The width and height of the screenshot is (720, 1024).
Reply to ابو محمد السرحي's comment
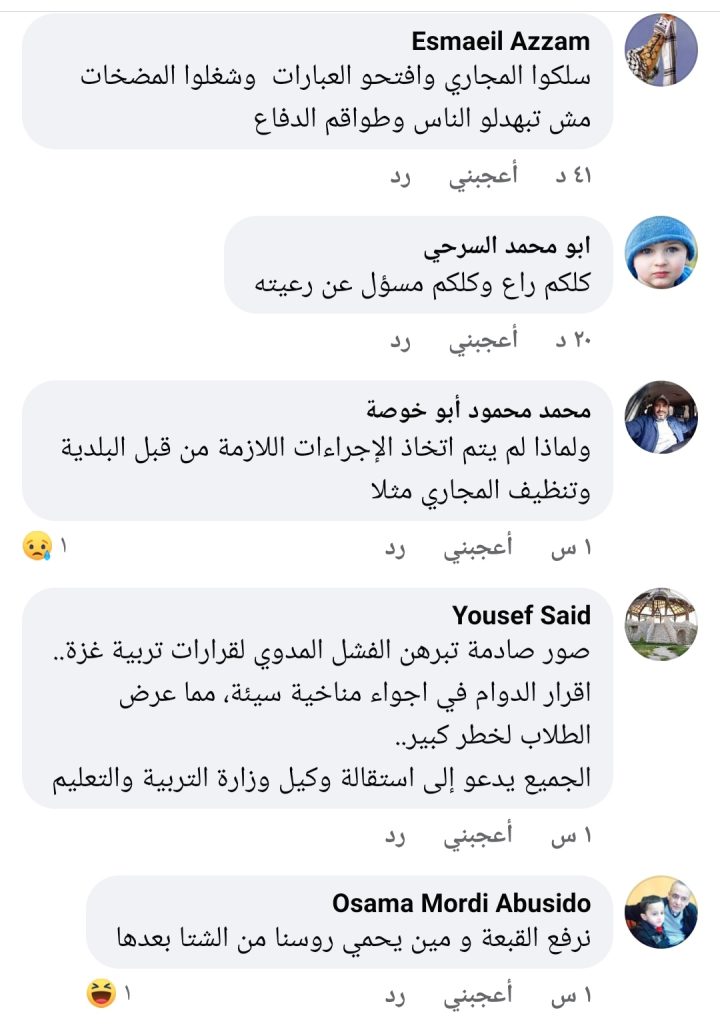[400, 341]
